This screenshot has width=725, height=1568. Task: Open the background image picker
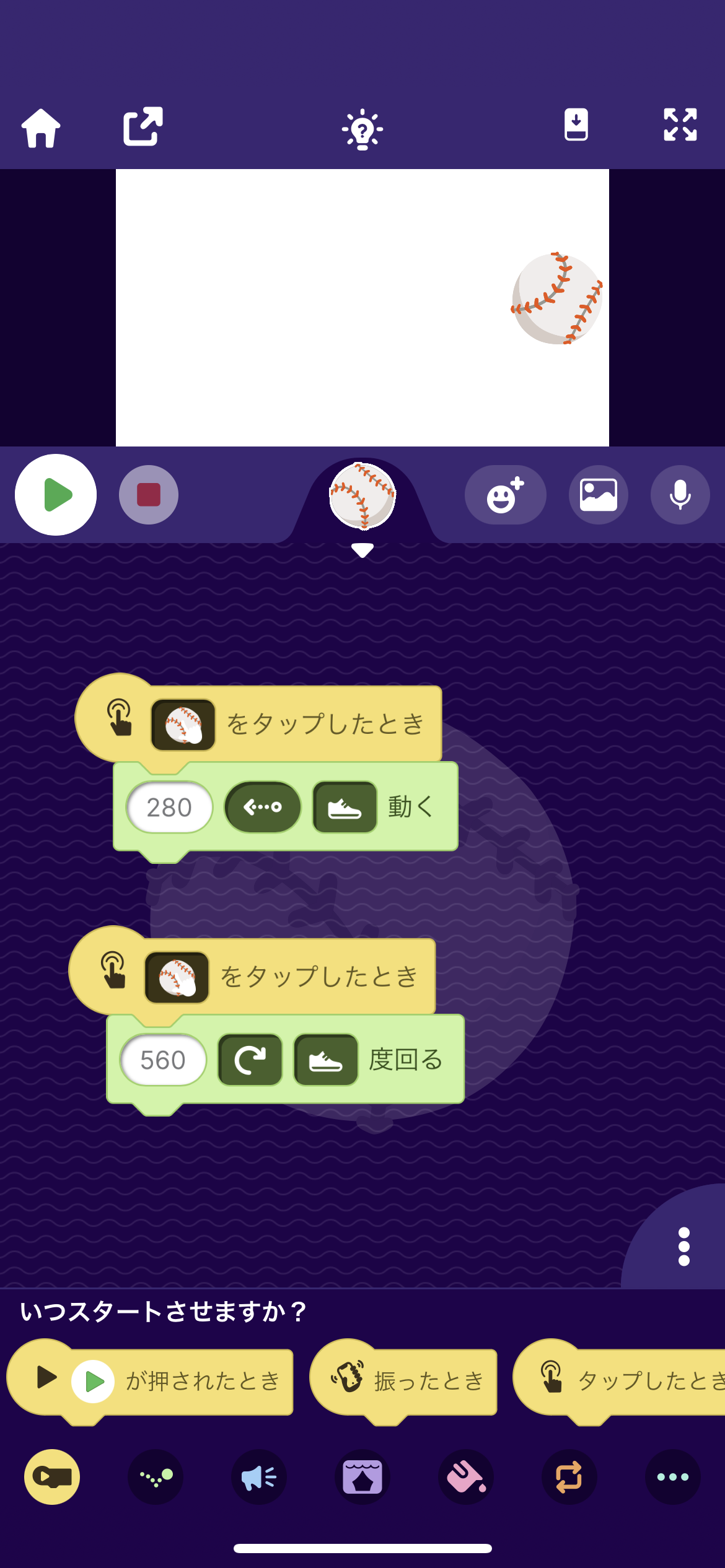click(x=598, y=495)
